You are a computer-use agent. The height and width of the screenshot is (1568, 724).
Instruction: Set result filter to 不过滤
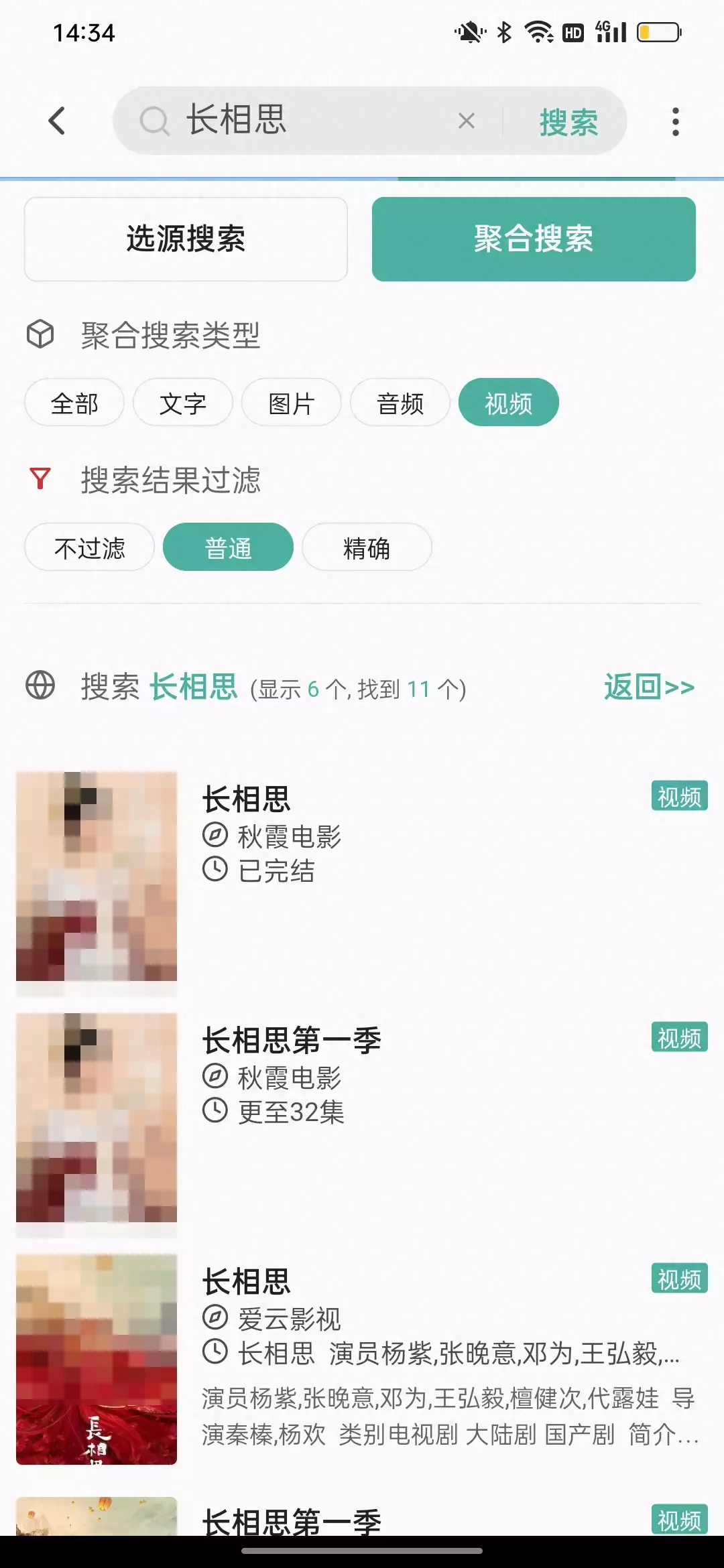90,547
